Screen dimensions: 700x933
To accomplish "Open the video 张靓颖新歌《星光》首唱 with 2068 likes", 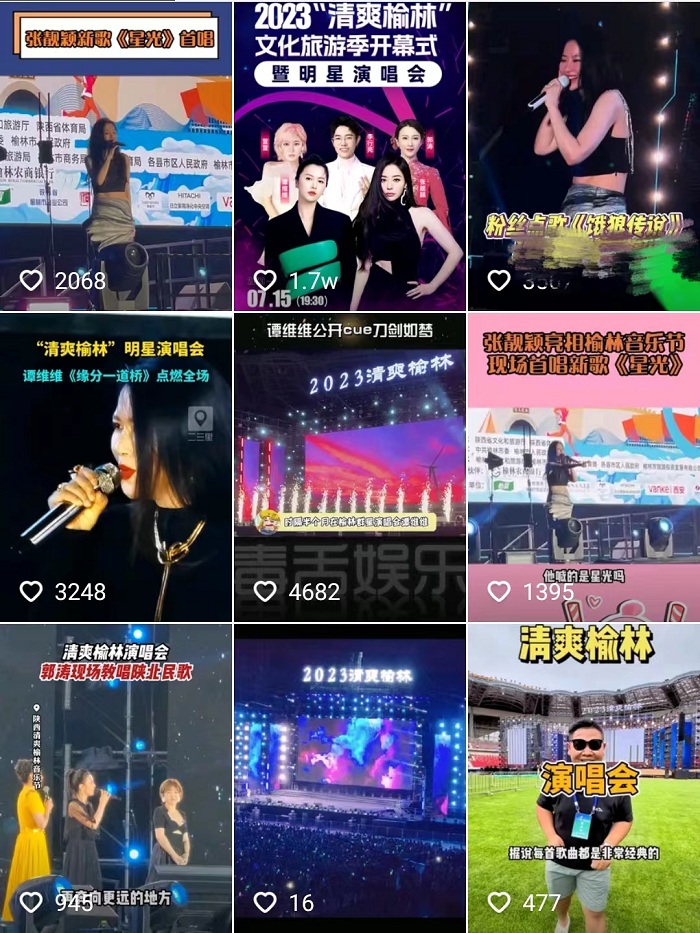I will point(116,160).
